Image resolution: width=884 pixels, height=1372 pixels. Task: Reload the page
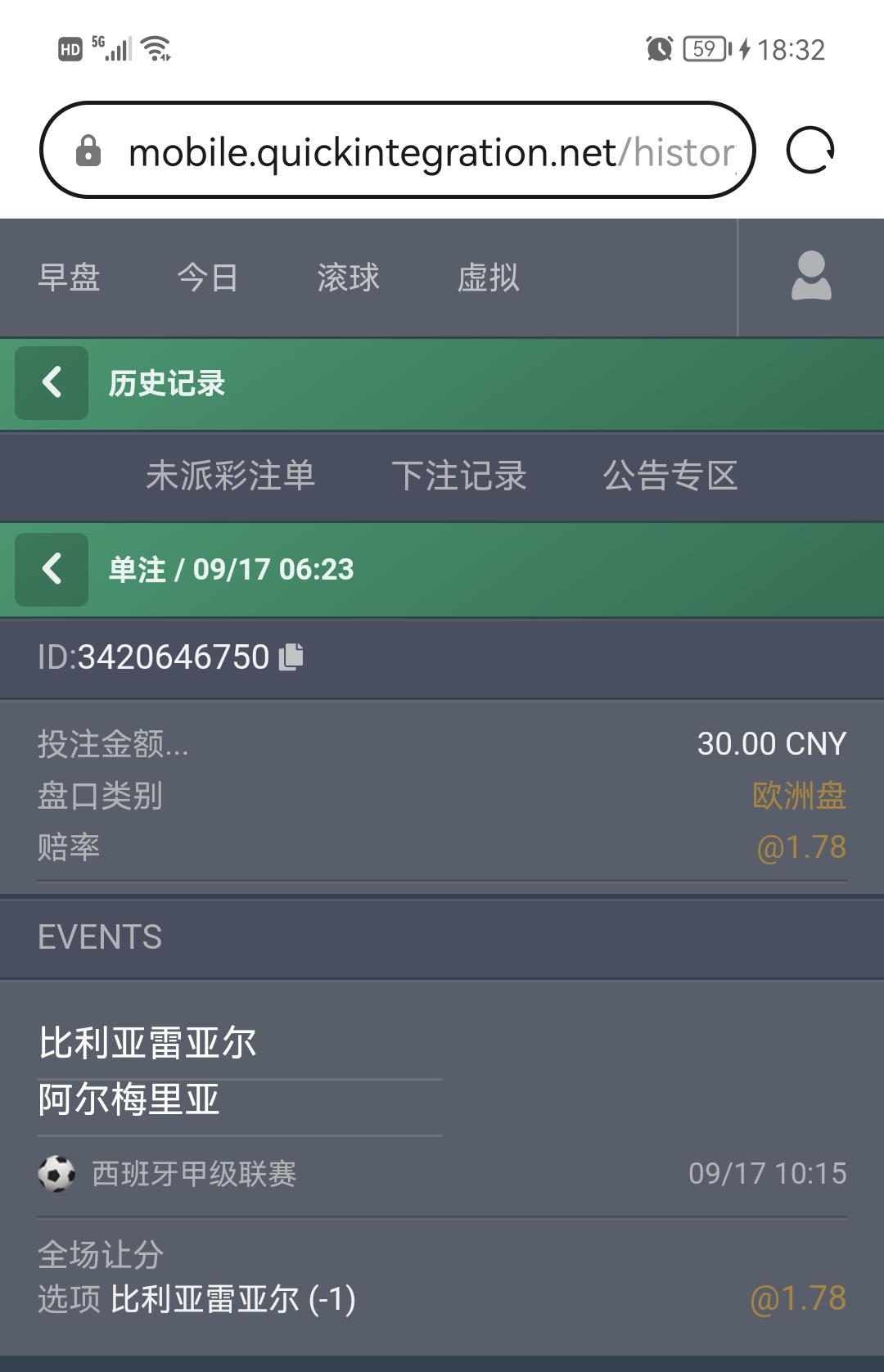[x=810, y=151]
